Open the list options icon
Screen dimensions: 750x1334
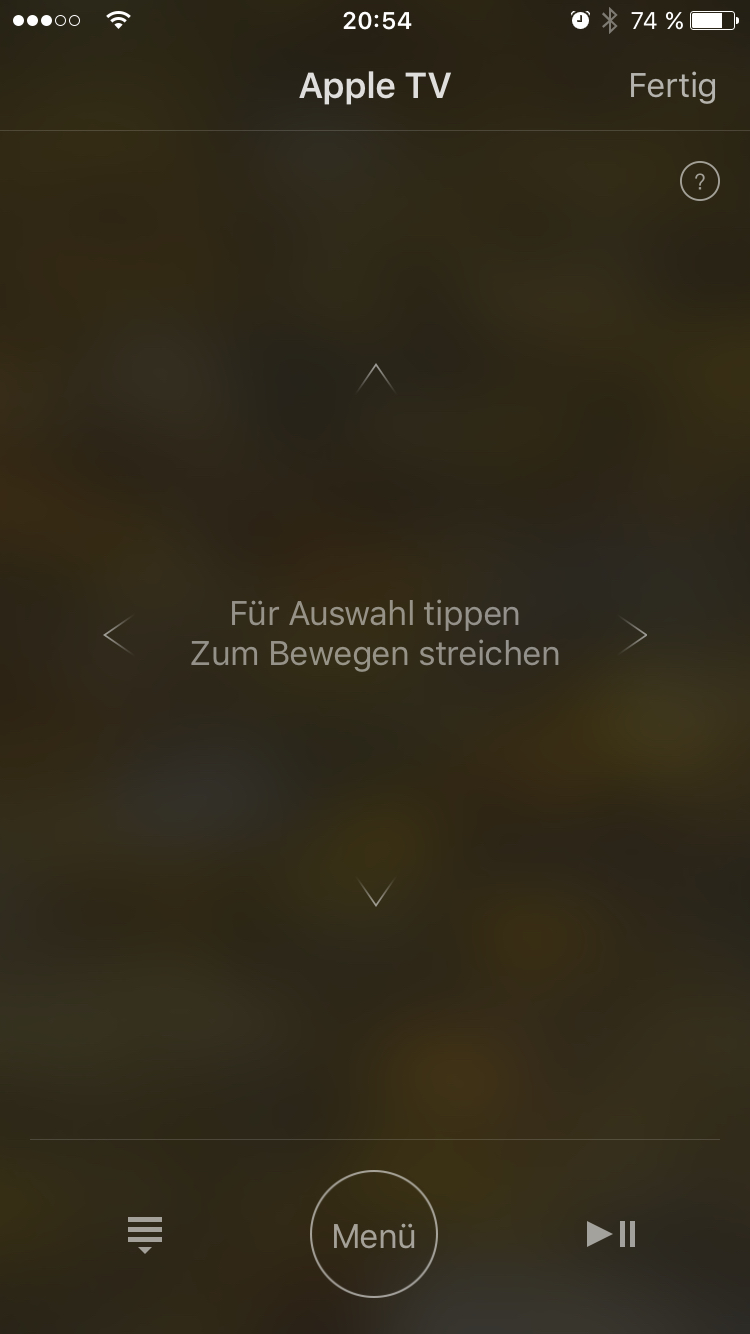coord(145,1235)
